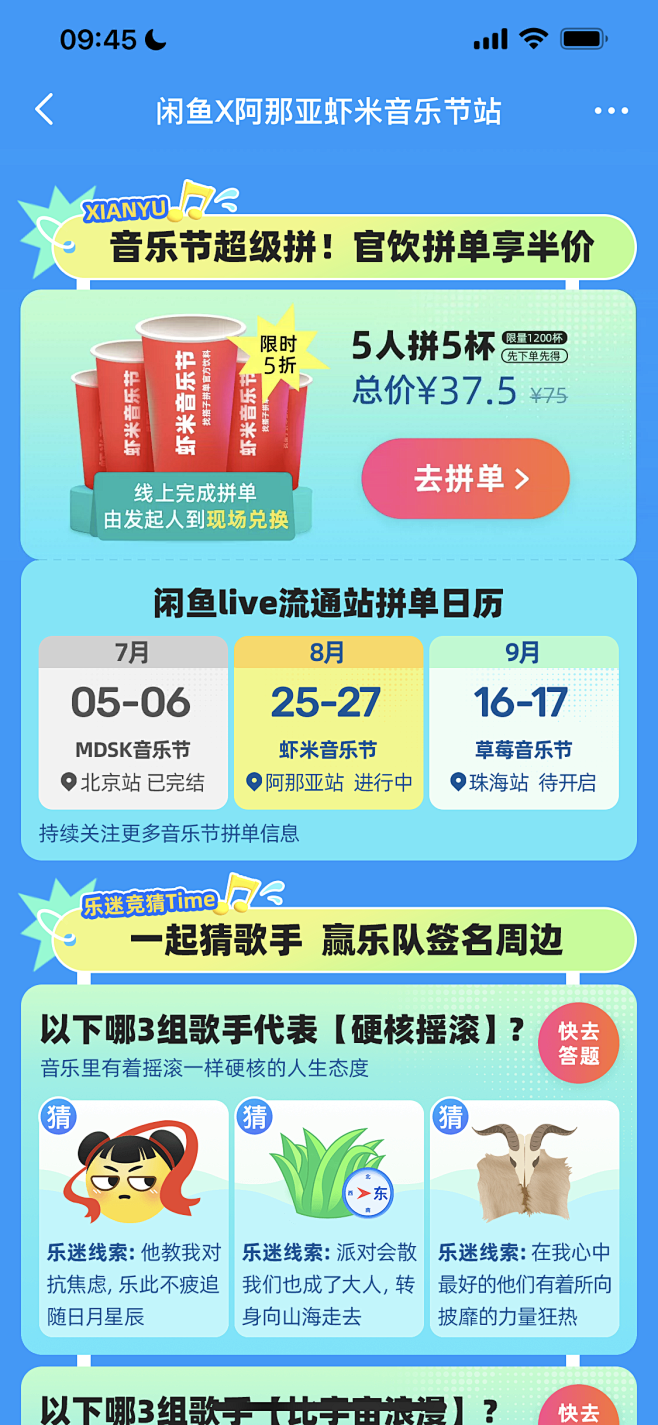Screen dimensions: 658x1425
Task: Open the 8月 虾米音乐节 calendar card
Action: point(328,722)
